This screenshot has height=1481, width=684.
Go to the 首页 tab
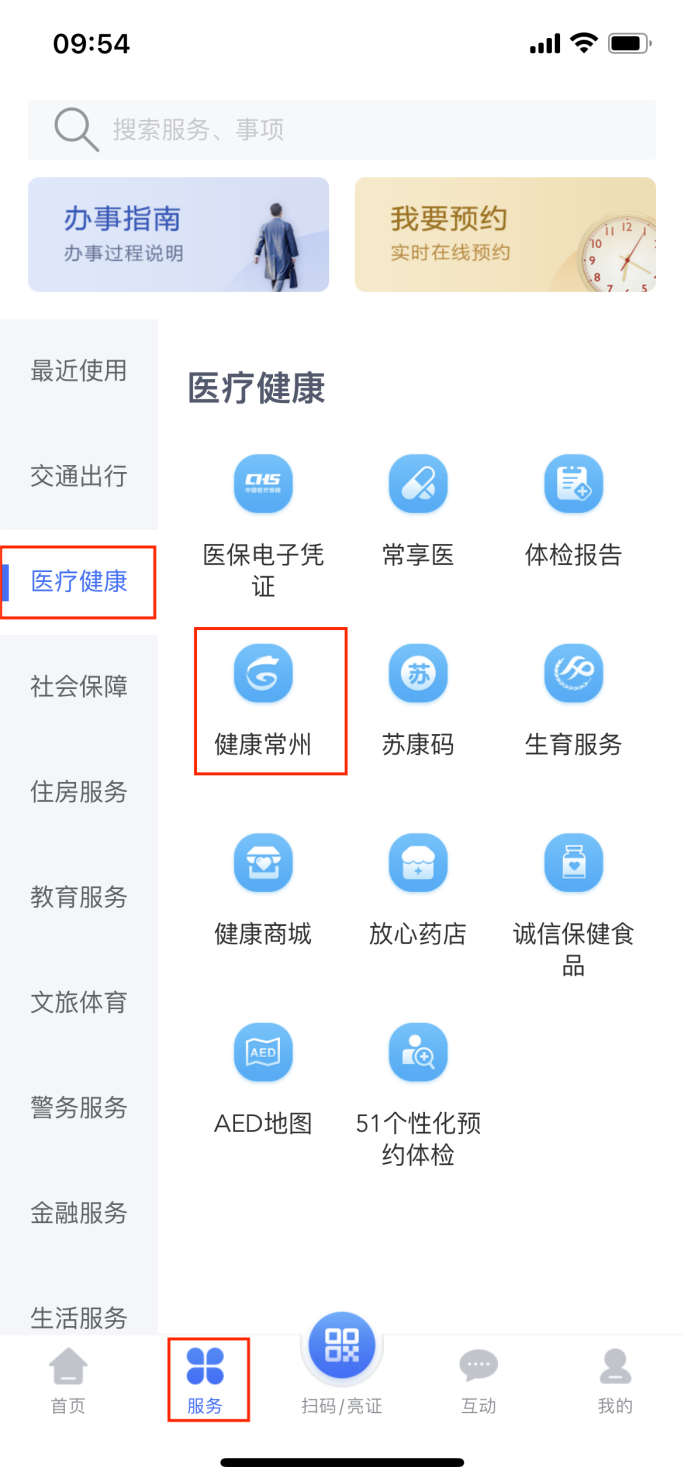click(x=68, y=1380)
